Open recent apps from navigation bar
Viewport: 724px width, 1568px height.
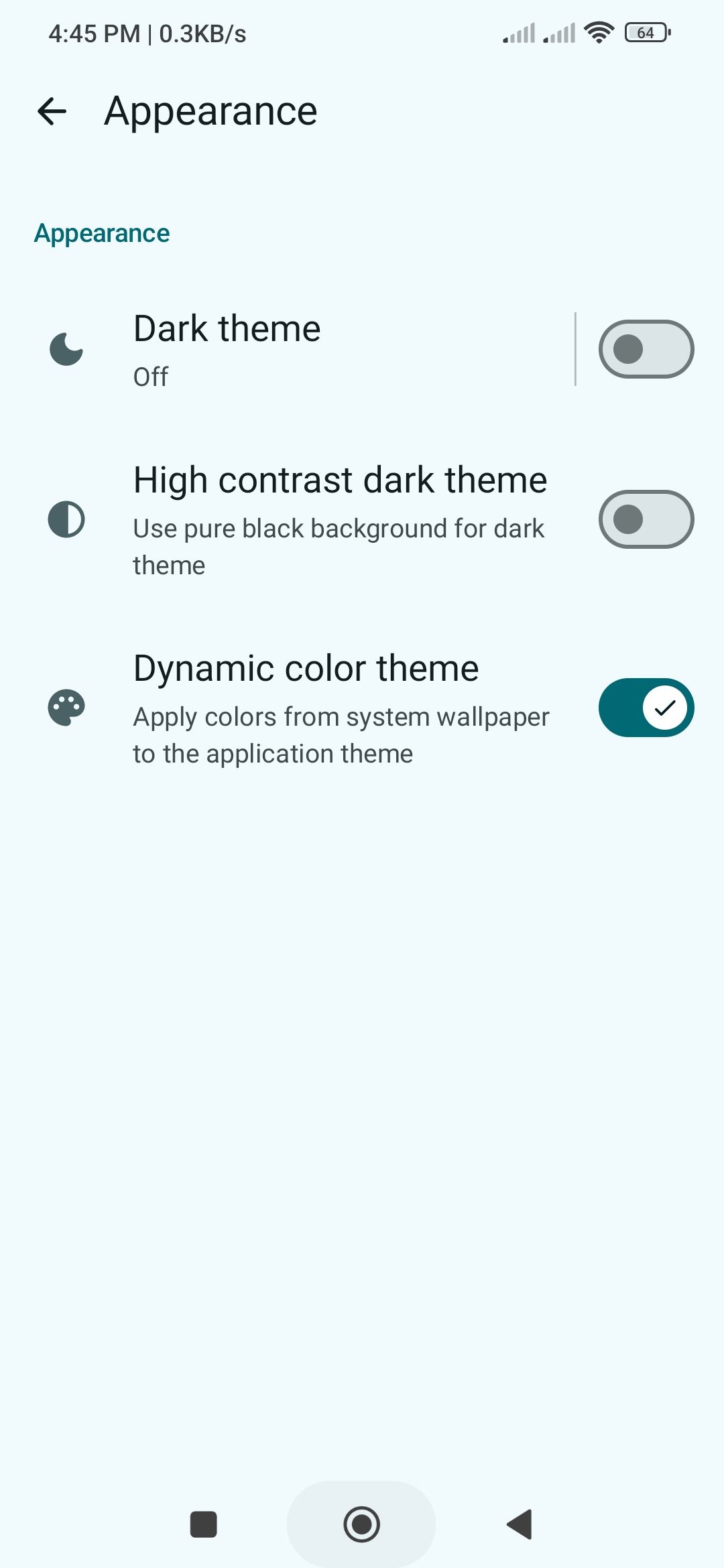pyautogui.click(x=204, y=1524)
